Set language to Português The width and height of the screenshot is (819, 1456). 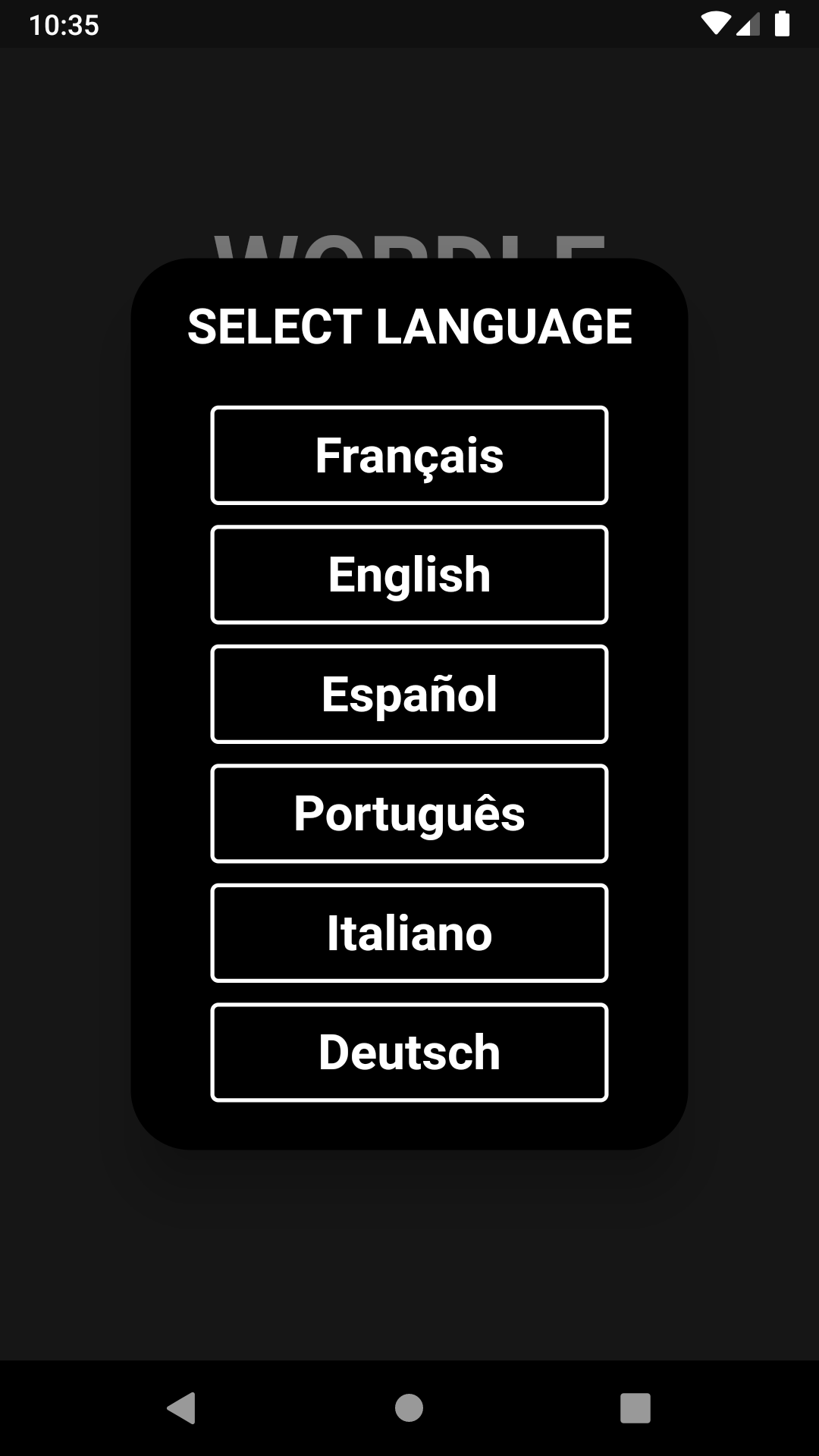(x=409, y=814)
